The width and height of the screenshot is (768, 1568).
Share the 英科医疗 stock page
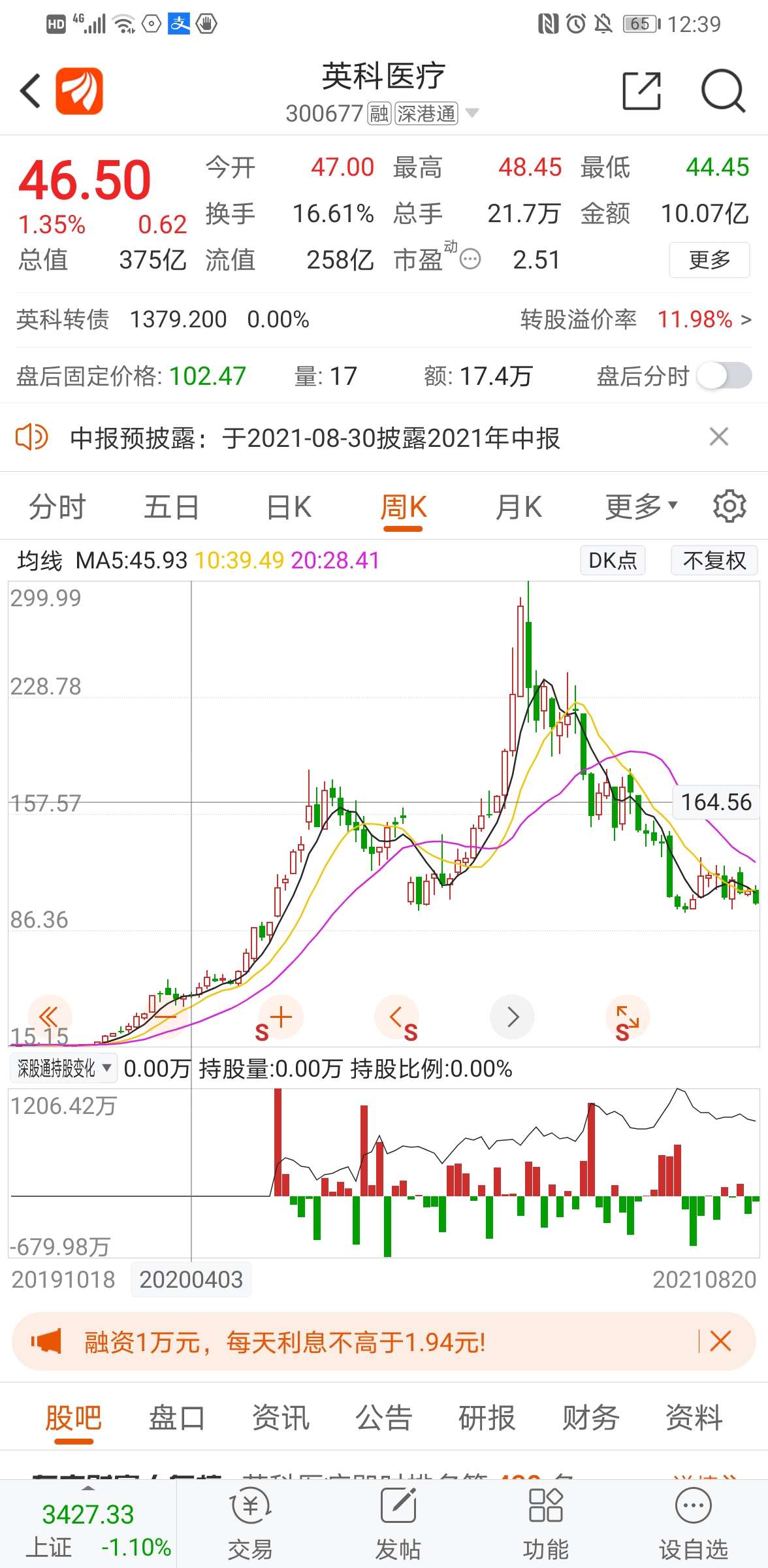pyautogui.click(x=641, y=91)
